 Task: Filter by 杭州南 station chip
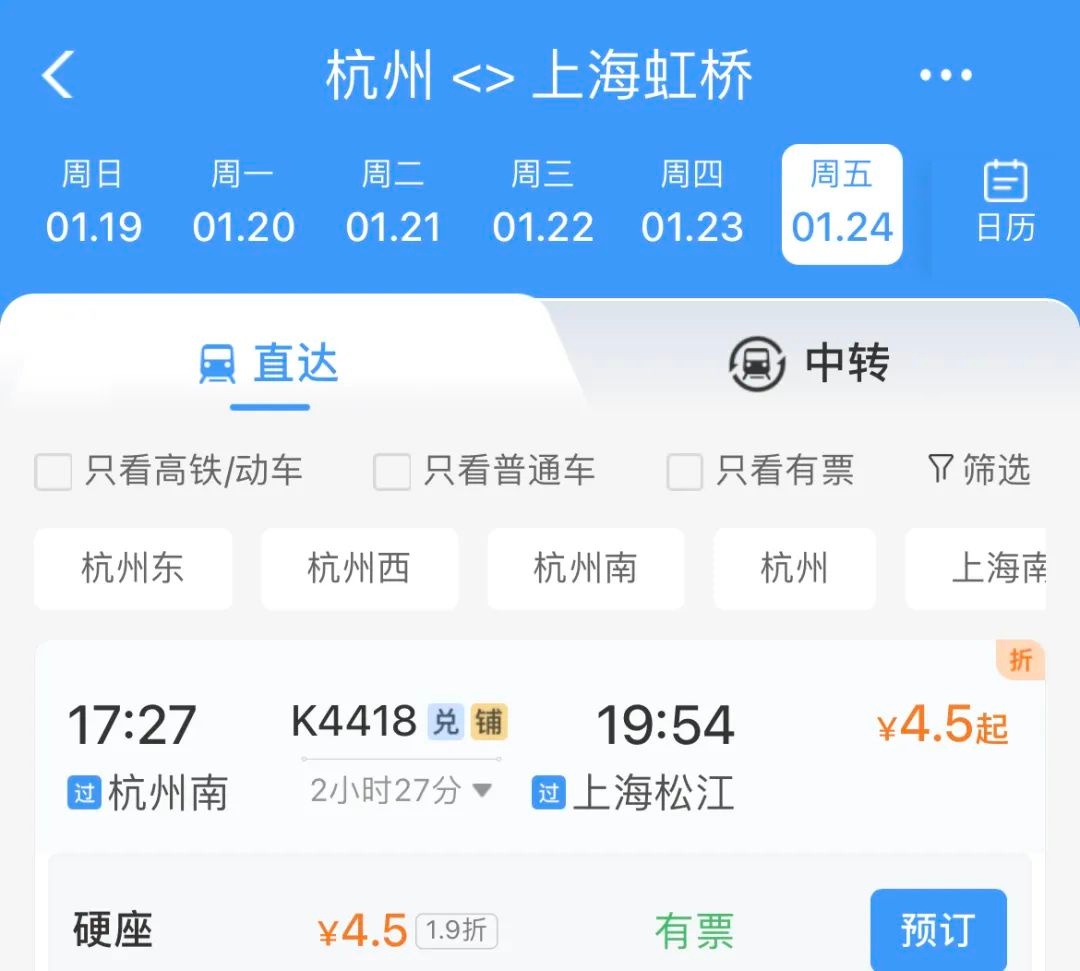(x=585, y=569)
